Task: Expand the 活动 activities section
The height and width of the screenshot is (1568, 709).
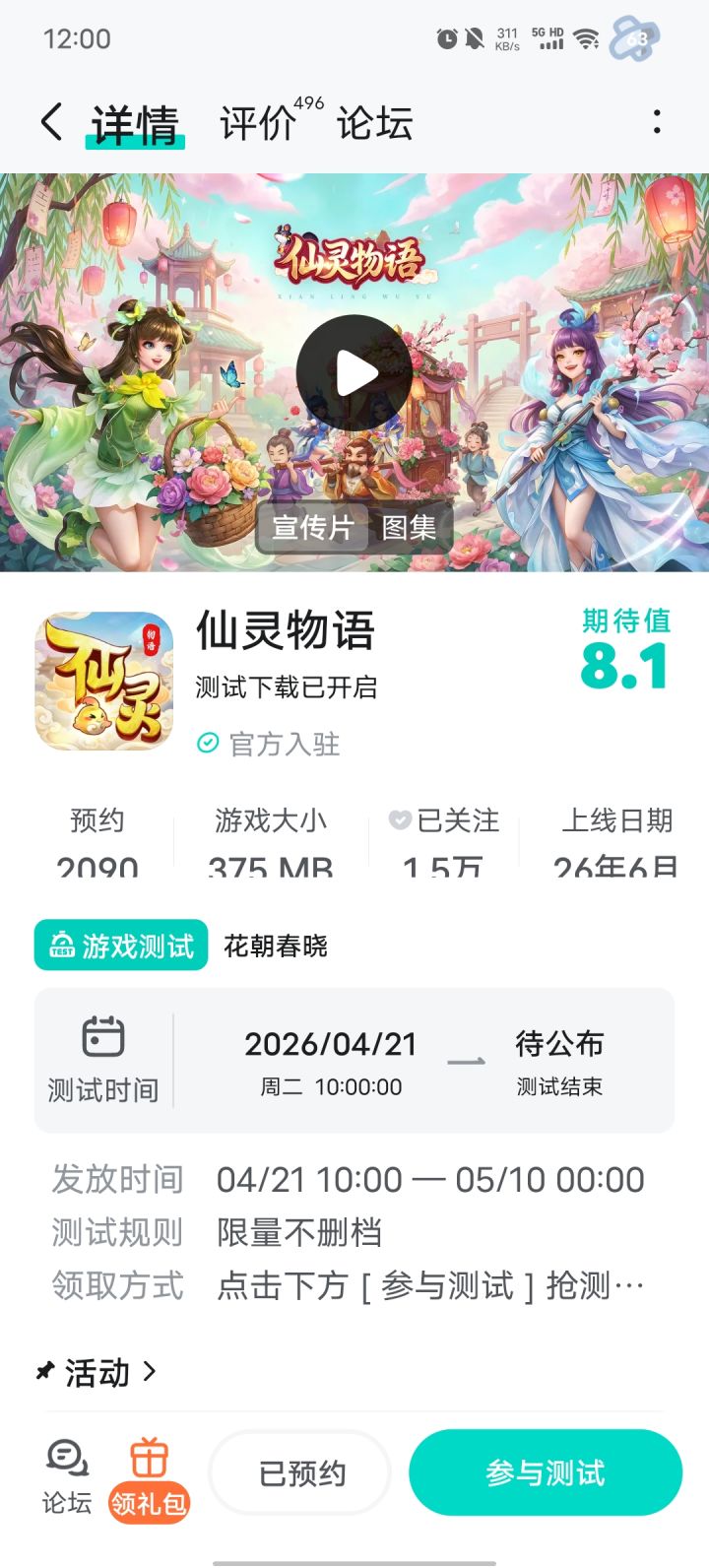Action: click(98, 1371)
